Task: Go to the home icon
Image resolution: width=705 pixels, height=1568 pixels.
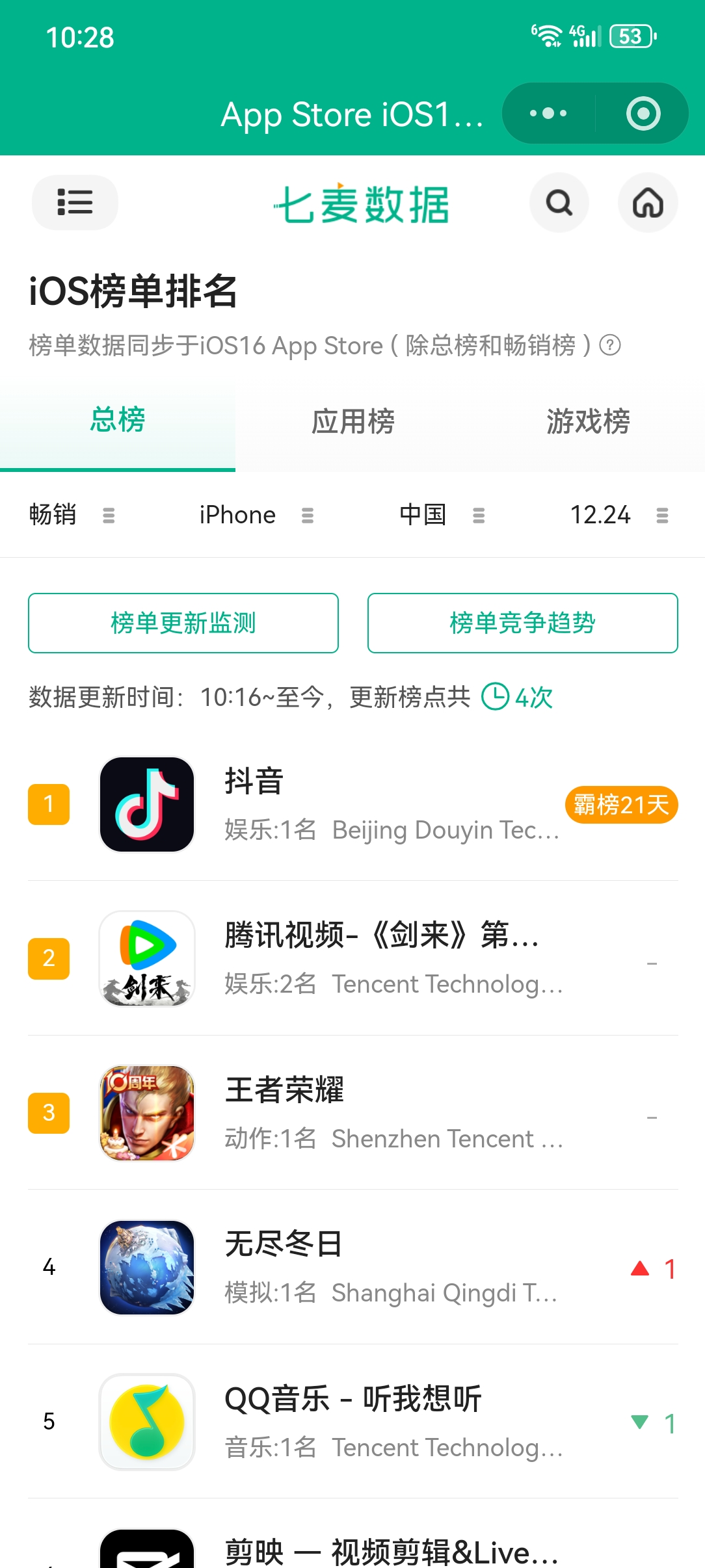Action: tap(648, 203)
